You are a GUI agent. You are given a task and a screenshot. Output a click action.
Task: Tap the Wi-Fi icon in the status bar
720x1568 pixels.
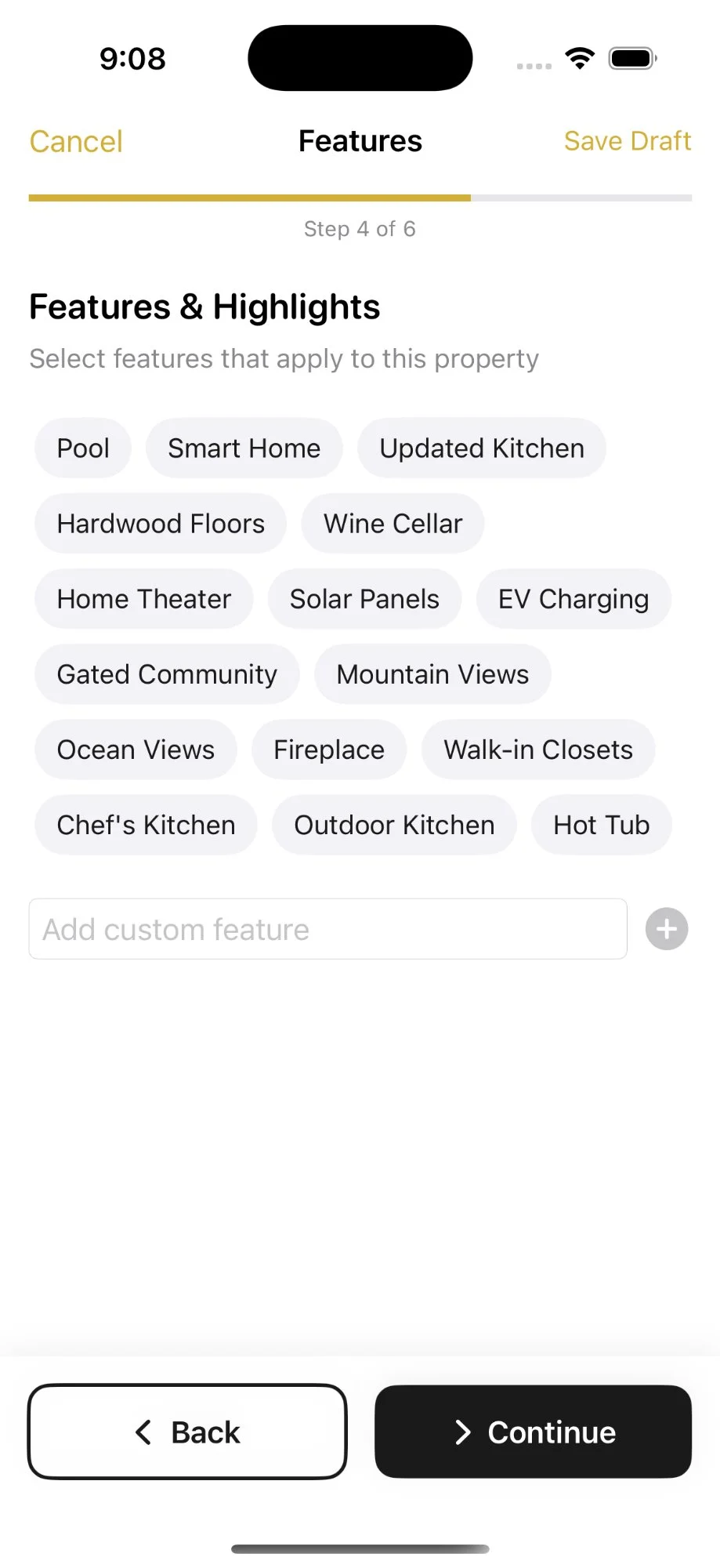pos(579,59)
